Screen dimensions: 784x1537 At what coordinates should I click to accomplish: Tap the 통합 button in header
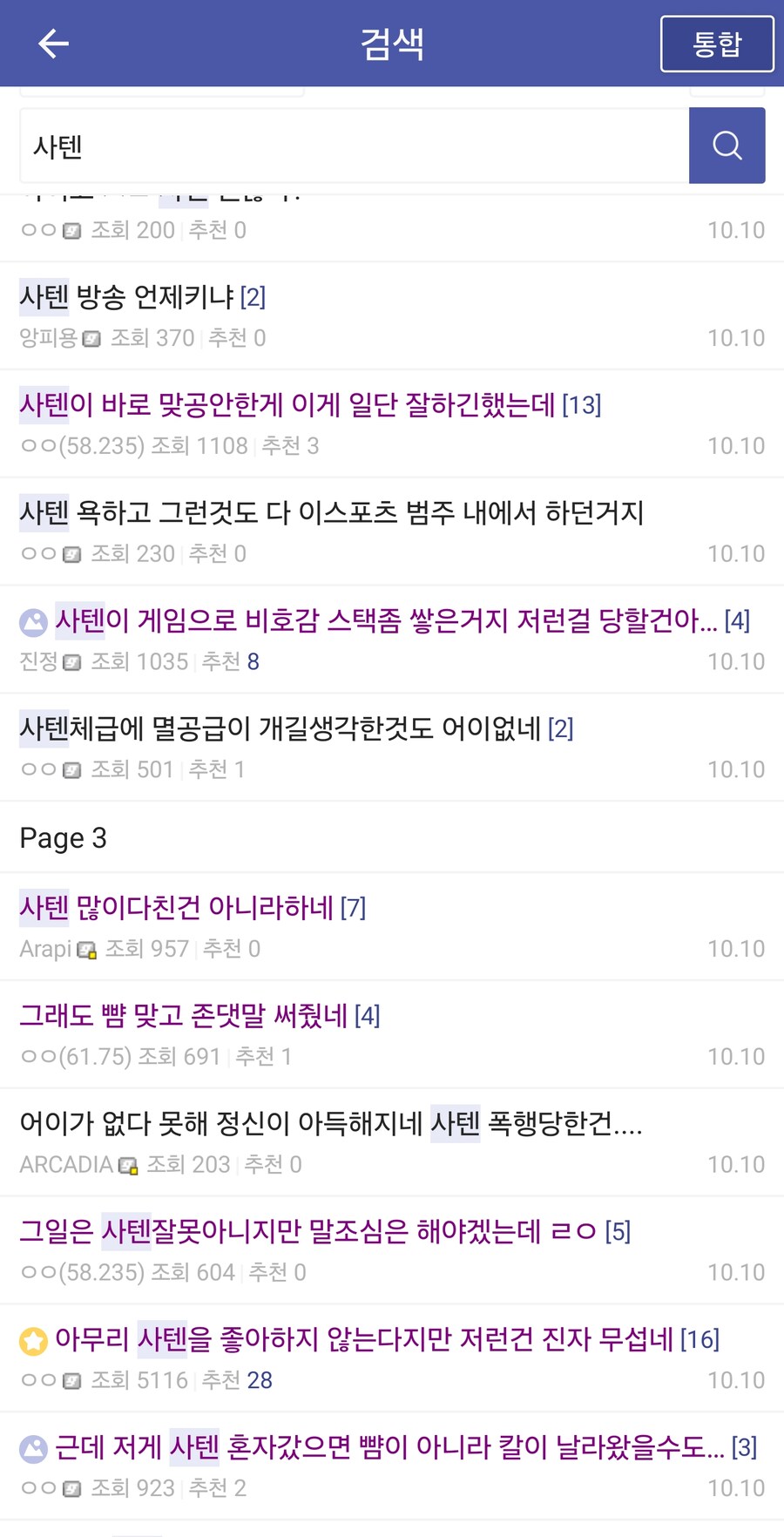(x=716, y=44)
